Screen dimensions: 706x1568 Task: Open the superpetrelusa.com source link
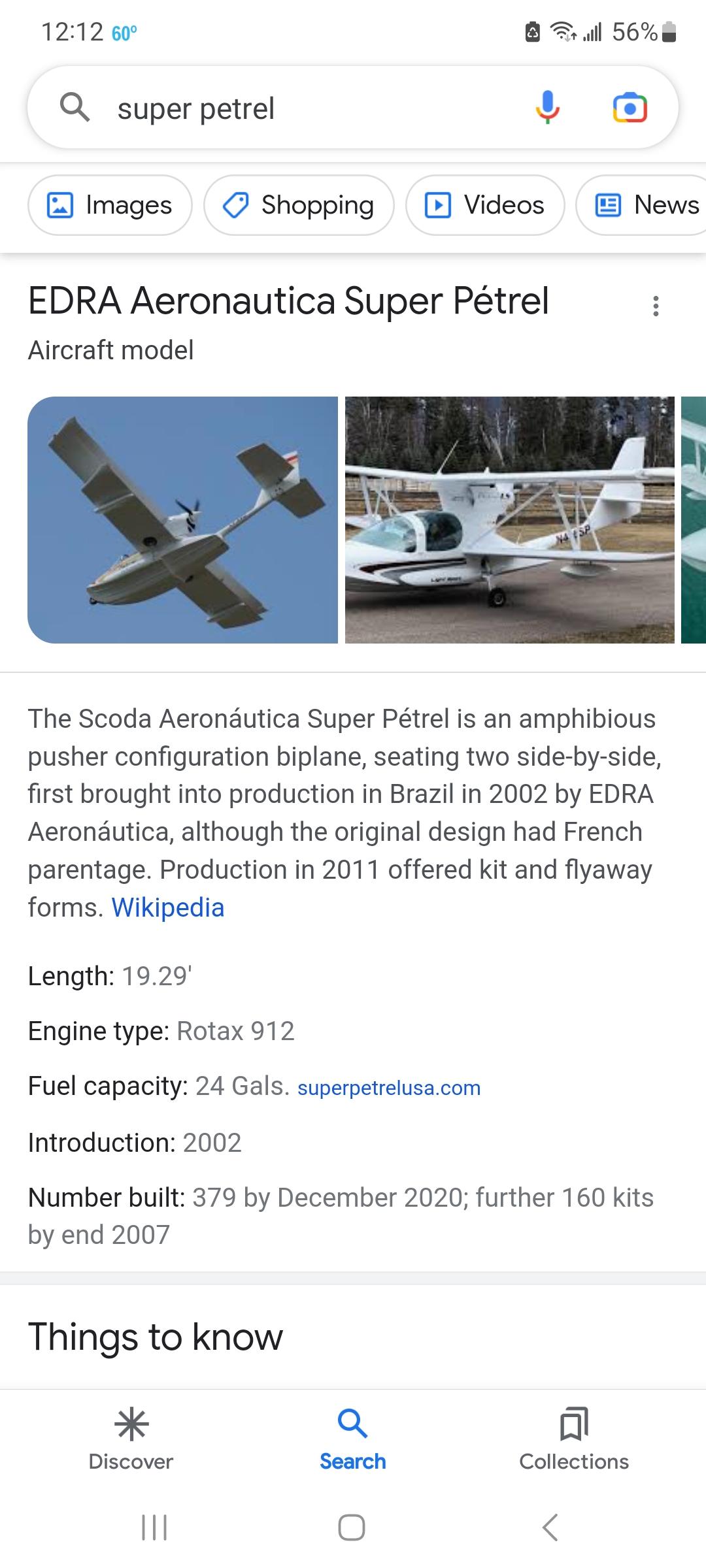point(389,1088)
